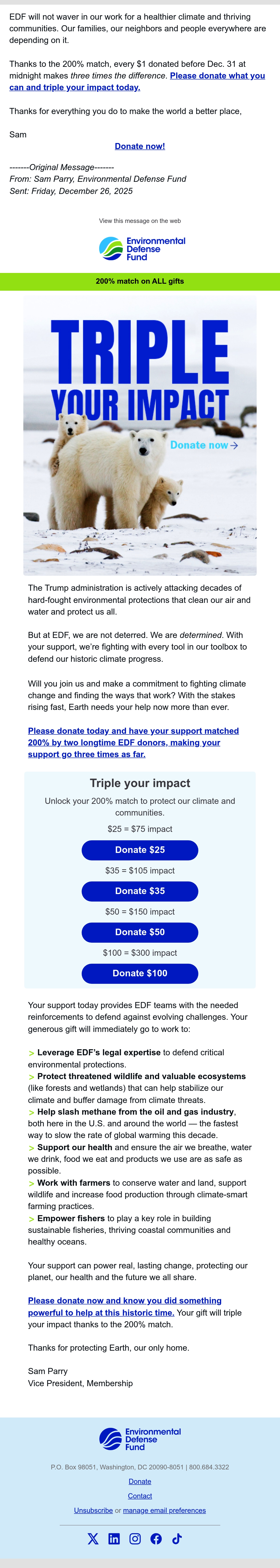Choose the Donate $35 button
The height and width of the screenshot is (1568, 280).
click(140, 891)
